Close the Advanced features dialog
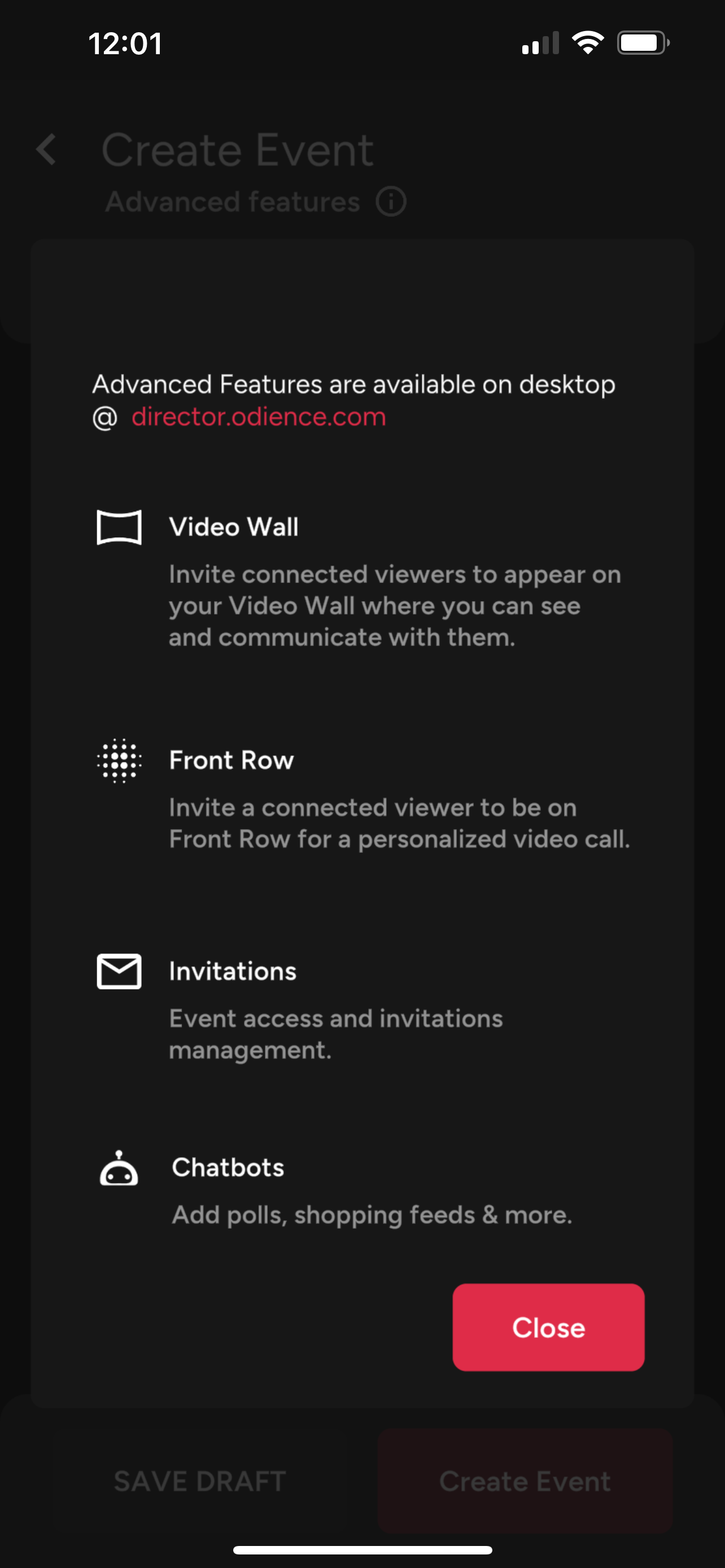This screenshot has width=725, height=1568. click(547, 1328)
